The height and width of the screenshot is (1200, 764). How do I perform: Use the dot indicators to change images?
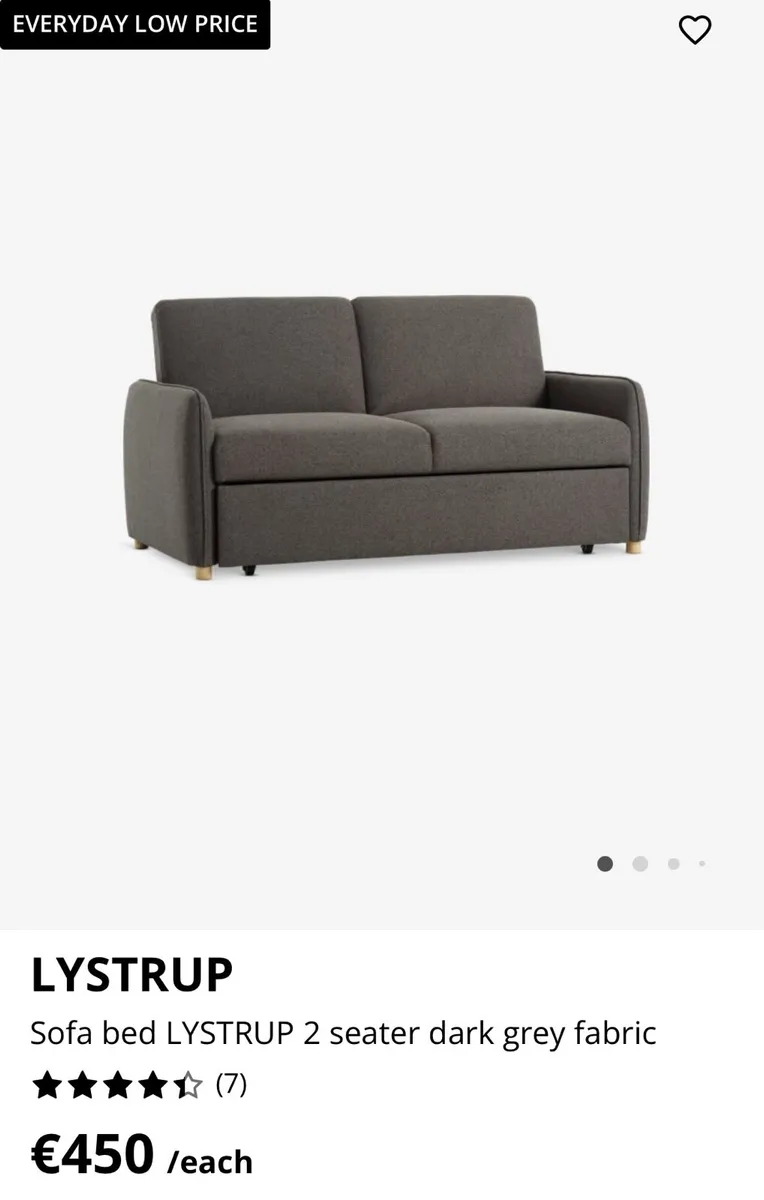(x=653, y=863)
